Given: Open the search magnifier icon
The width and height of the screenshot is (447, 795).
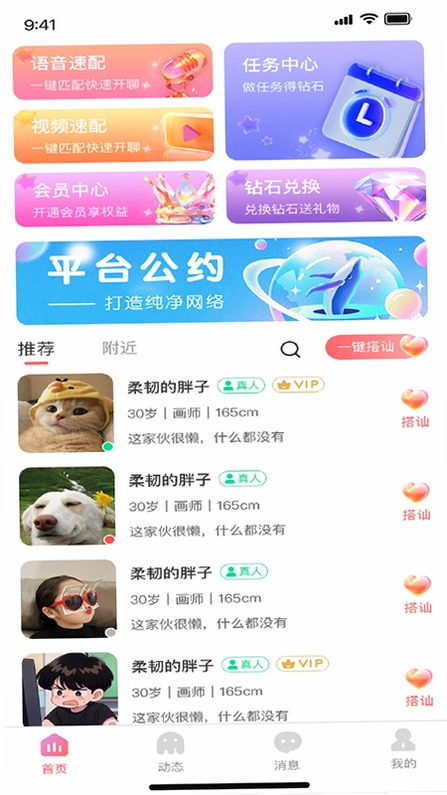Looking at the screenshot, I should pos(290,349).
